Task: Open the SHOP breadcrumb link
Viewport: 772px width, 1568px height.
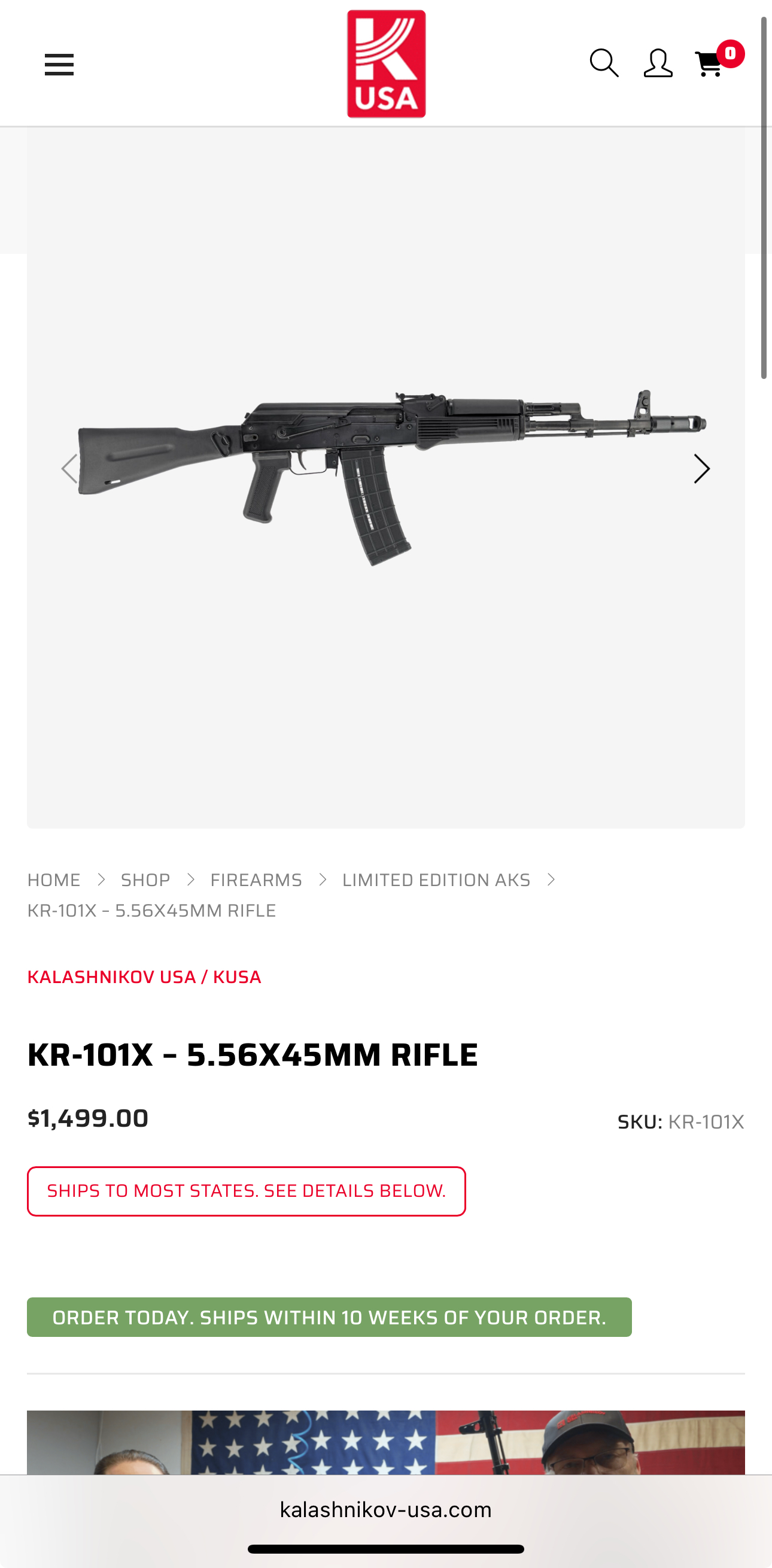Action: 145,880
